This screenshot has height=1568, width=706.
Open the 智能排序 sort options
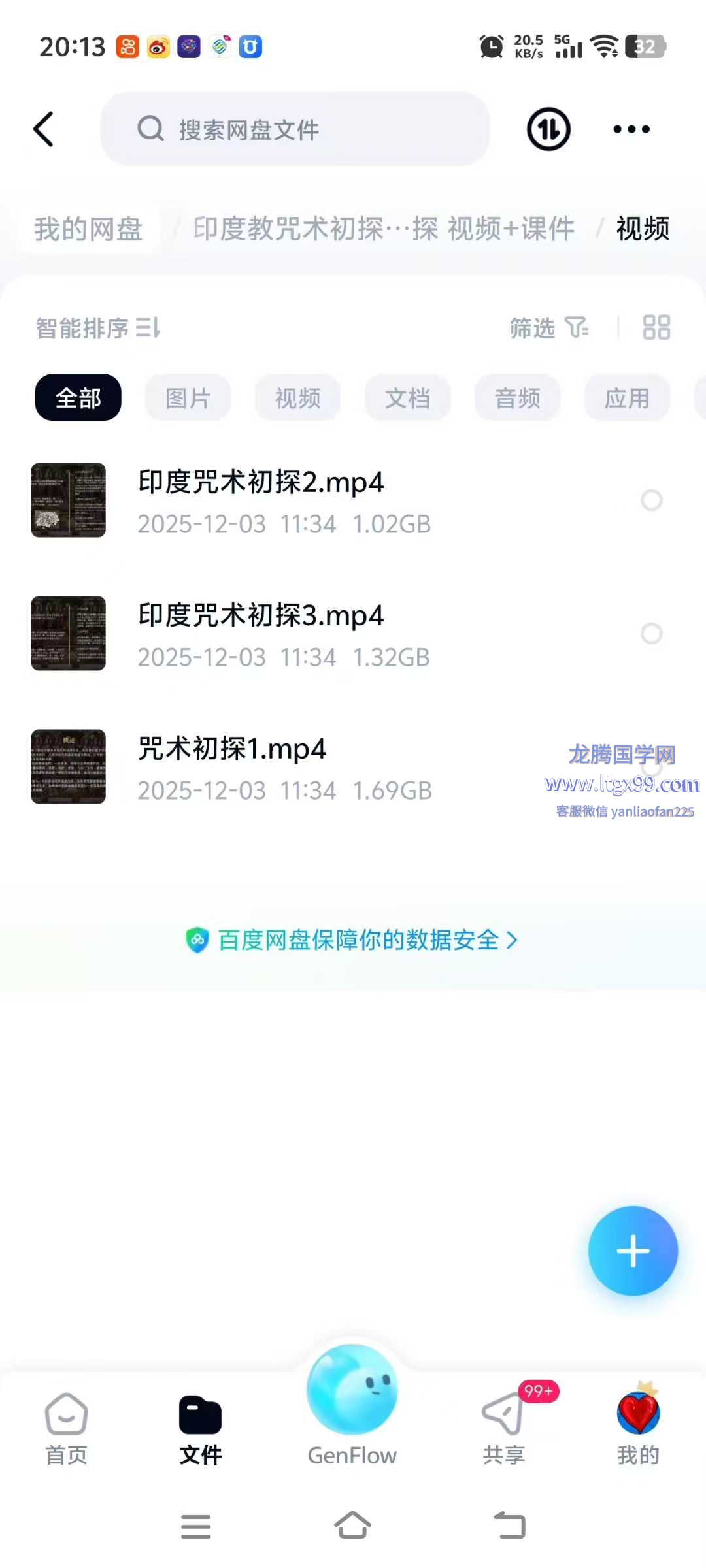[98, 328]
